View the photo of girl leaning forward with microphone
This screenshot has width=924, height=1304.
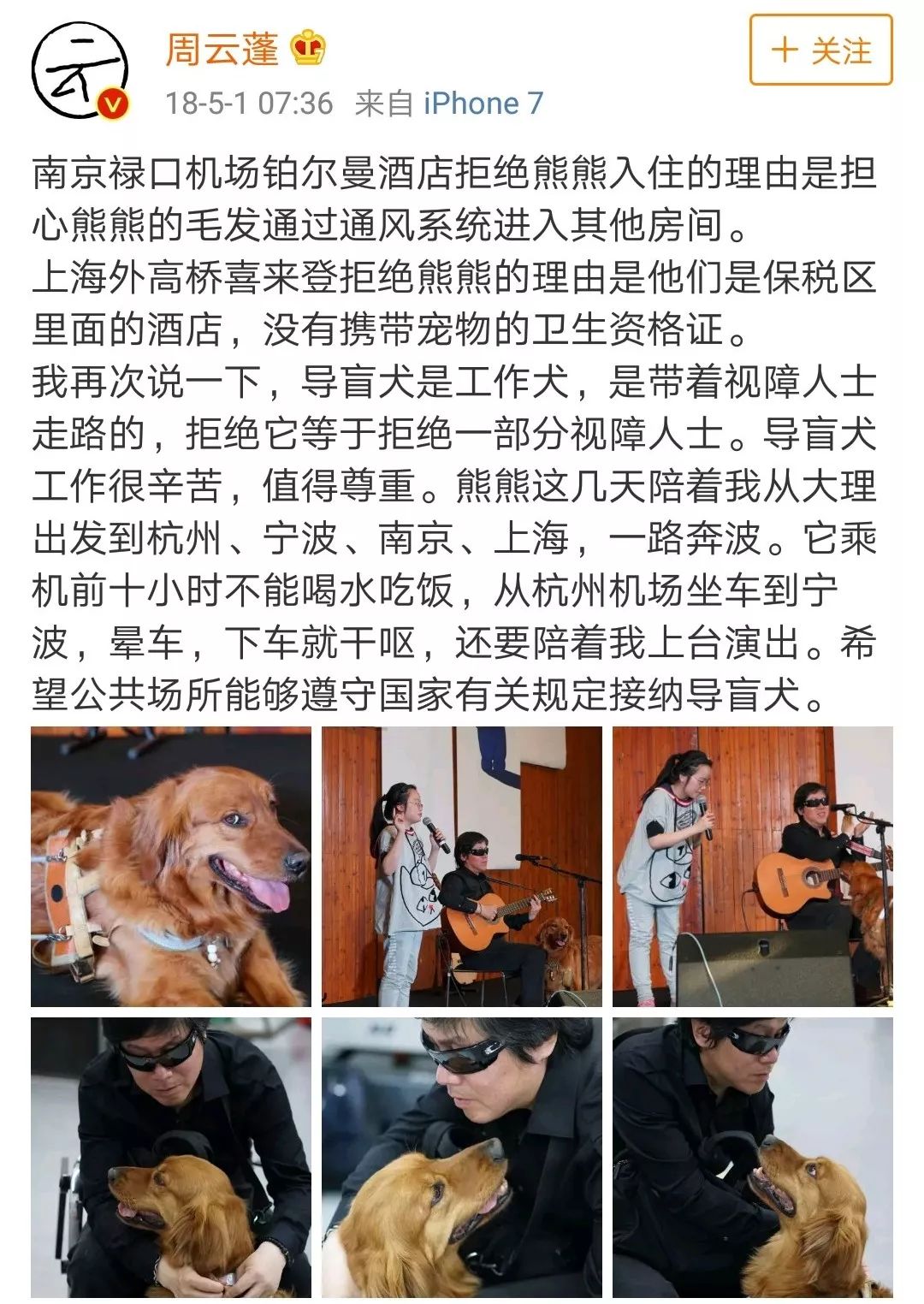click(x=752, y=866)
